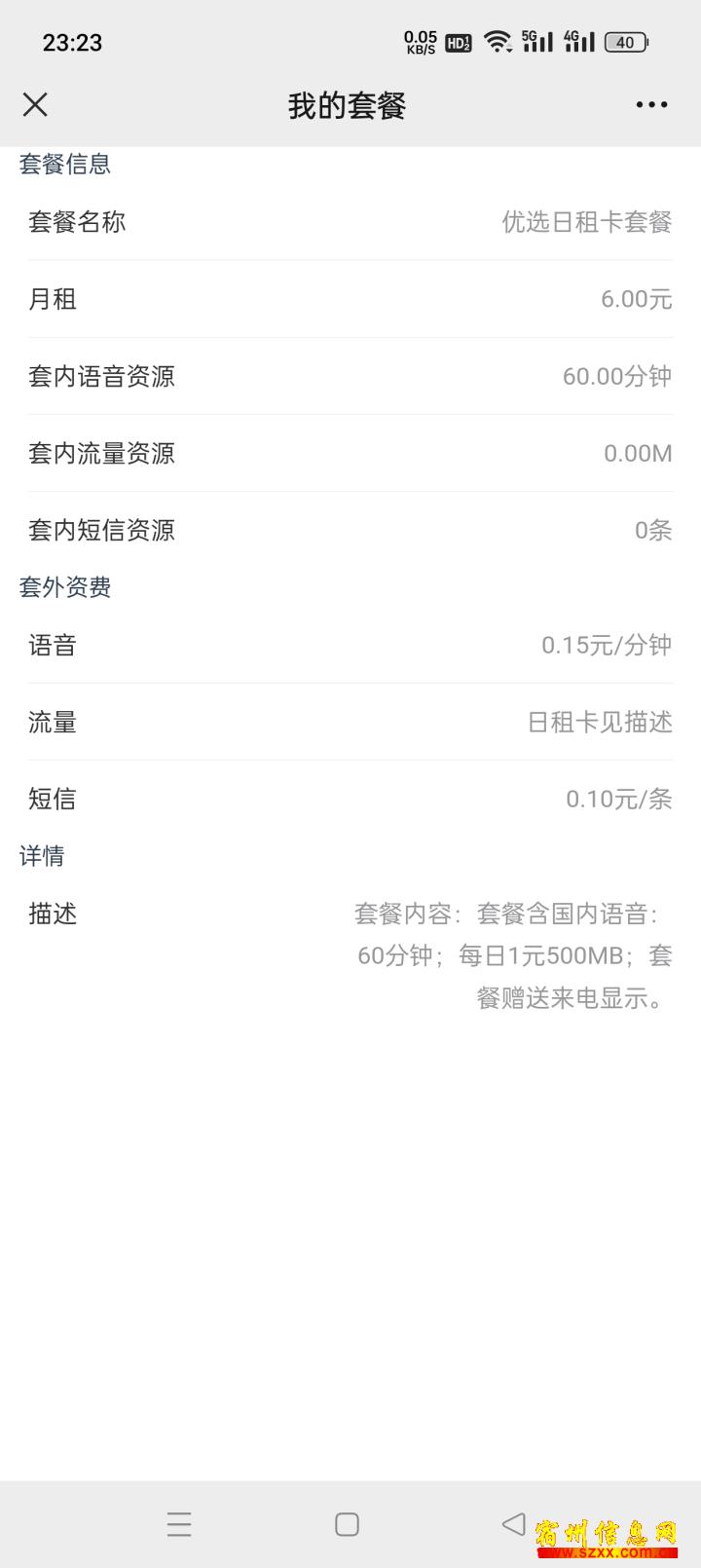Image resolution: width=701 pixels, height=1568 pixels.
Task: Go to the system home screen
Action: coord(347,1524)
